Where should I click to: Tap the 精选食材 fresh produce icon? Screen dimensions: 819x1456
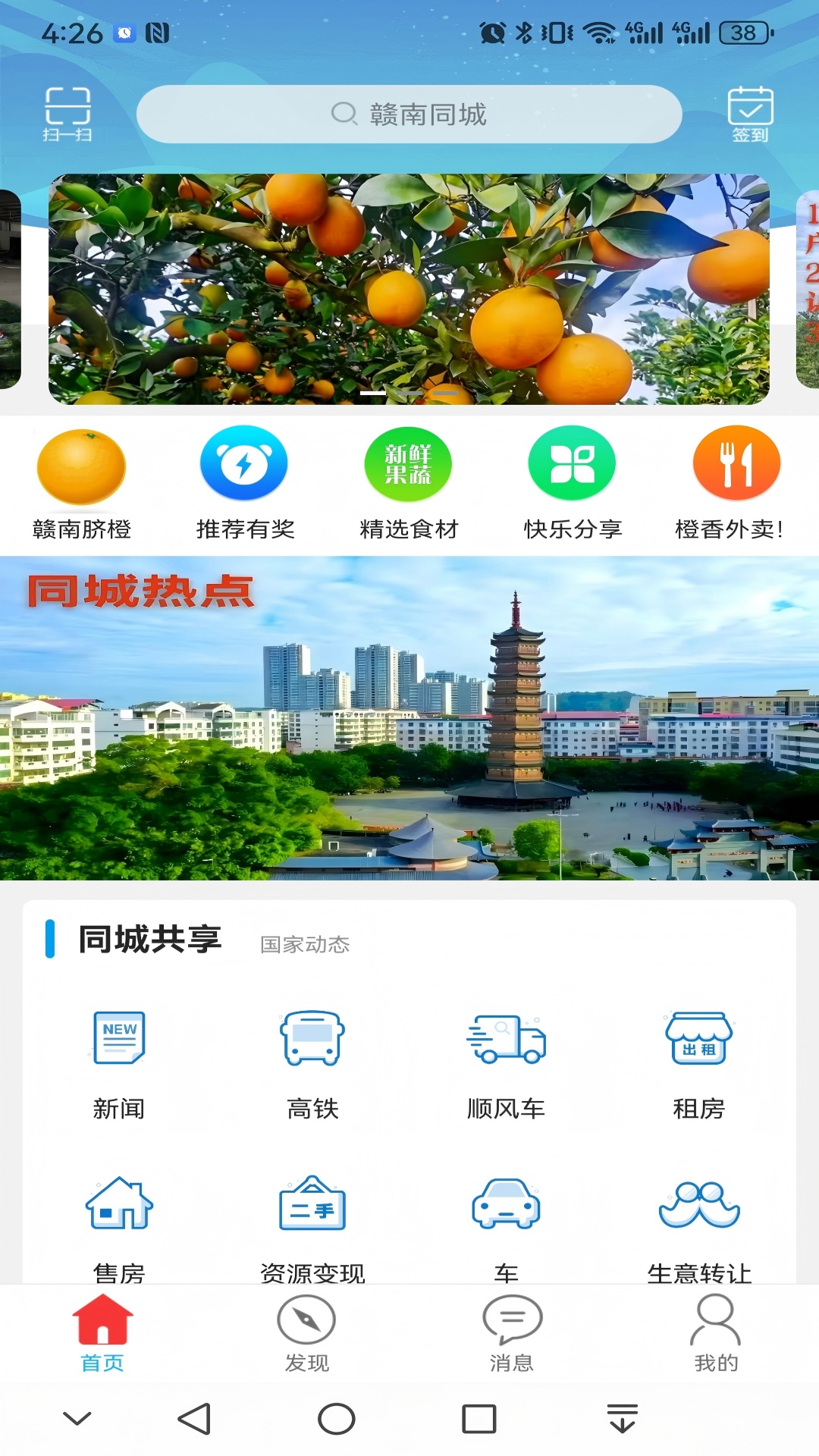point(408,464)
